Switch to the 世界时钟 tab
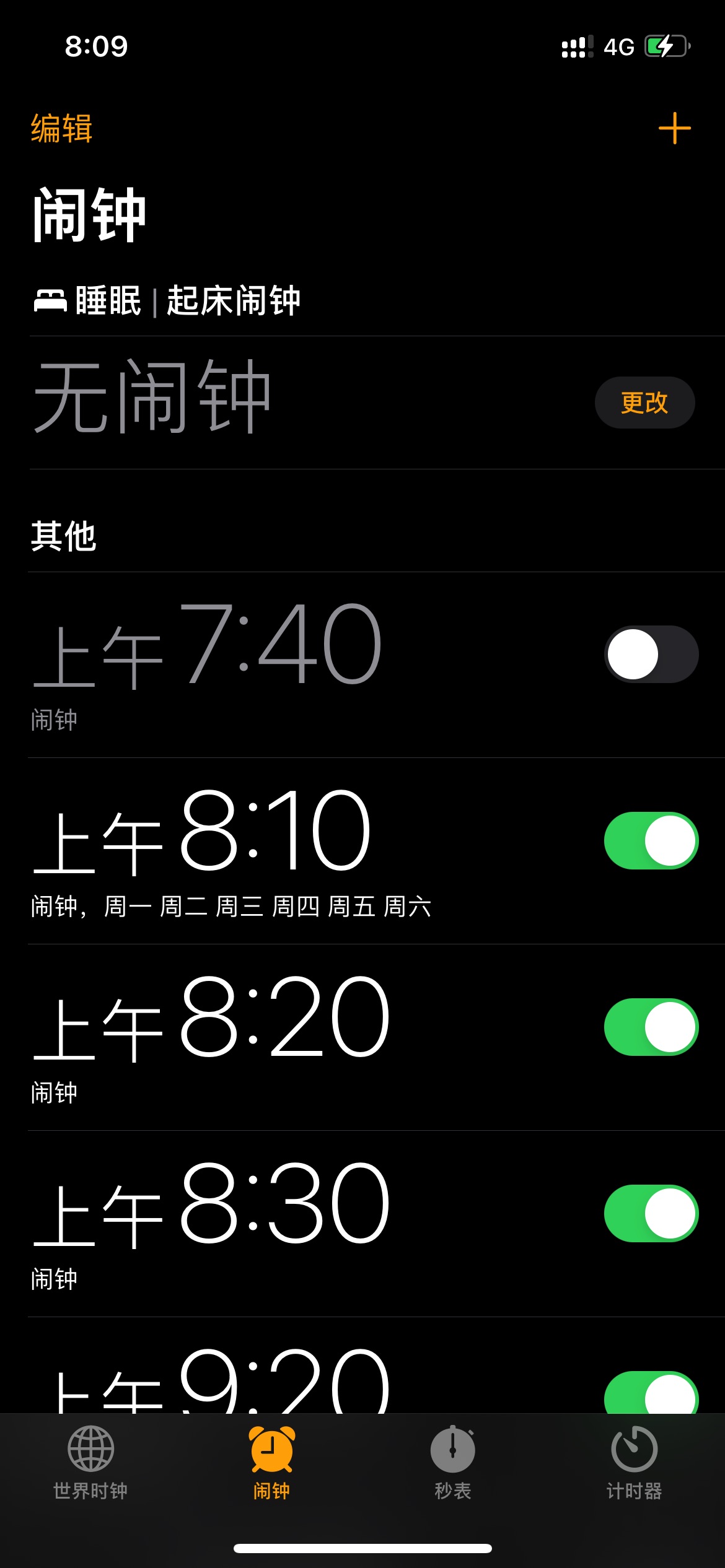725x1568 pixels. 90,1463
